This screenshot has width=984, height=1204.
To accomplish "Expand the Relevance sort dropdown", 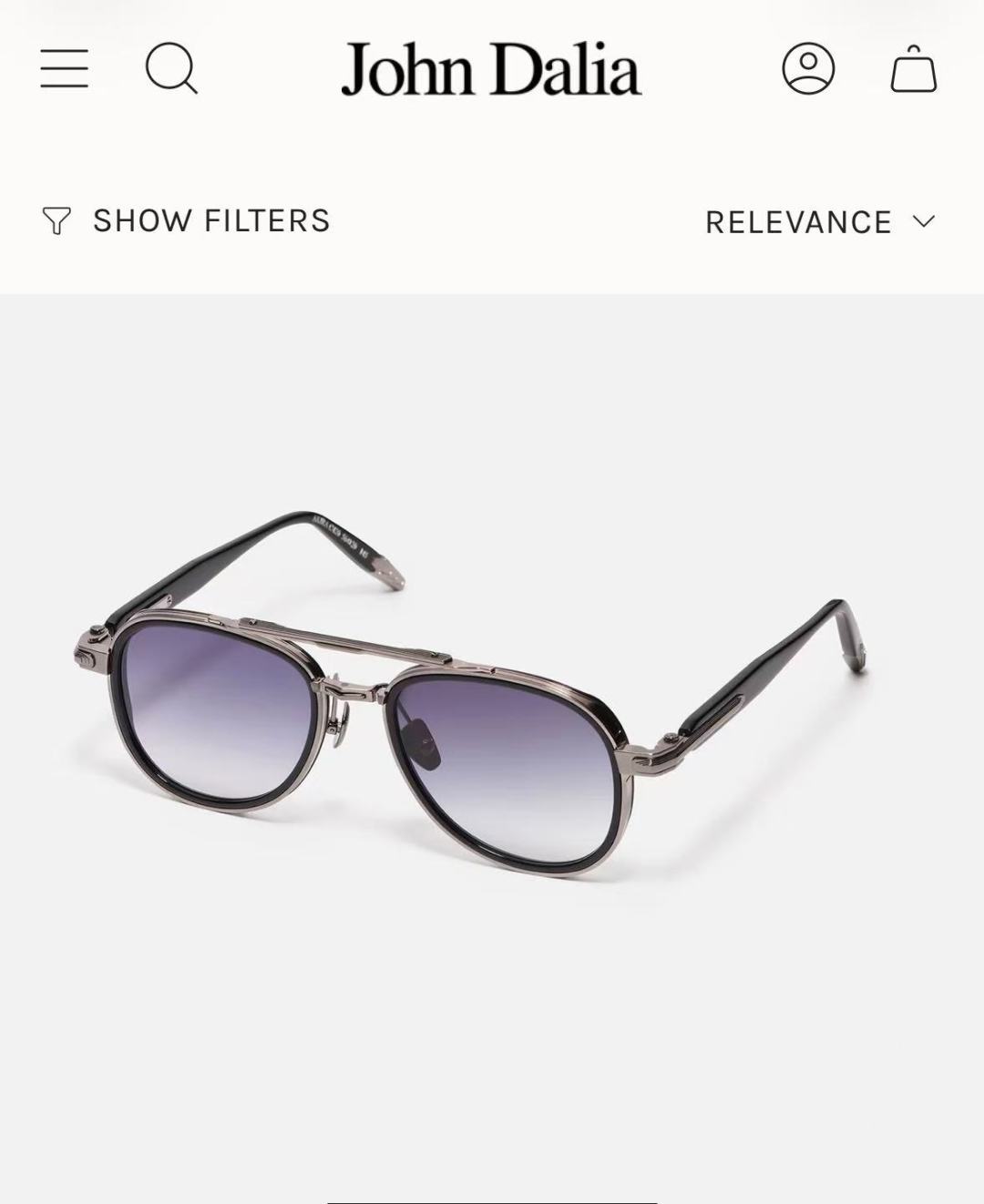I will click(820, 222).
